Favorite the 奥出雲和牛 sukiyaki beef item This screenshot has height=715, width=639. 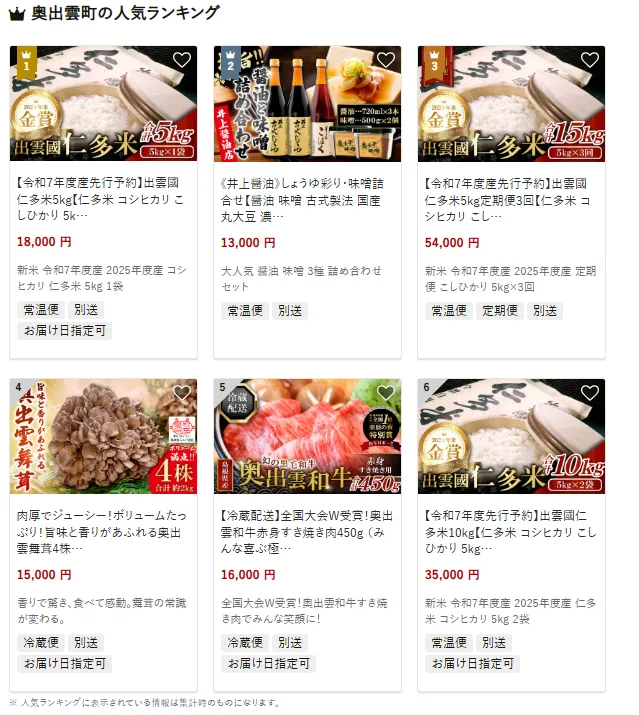click(x=385, y=393)
